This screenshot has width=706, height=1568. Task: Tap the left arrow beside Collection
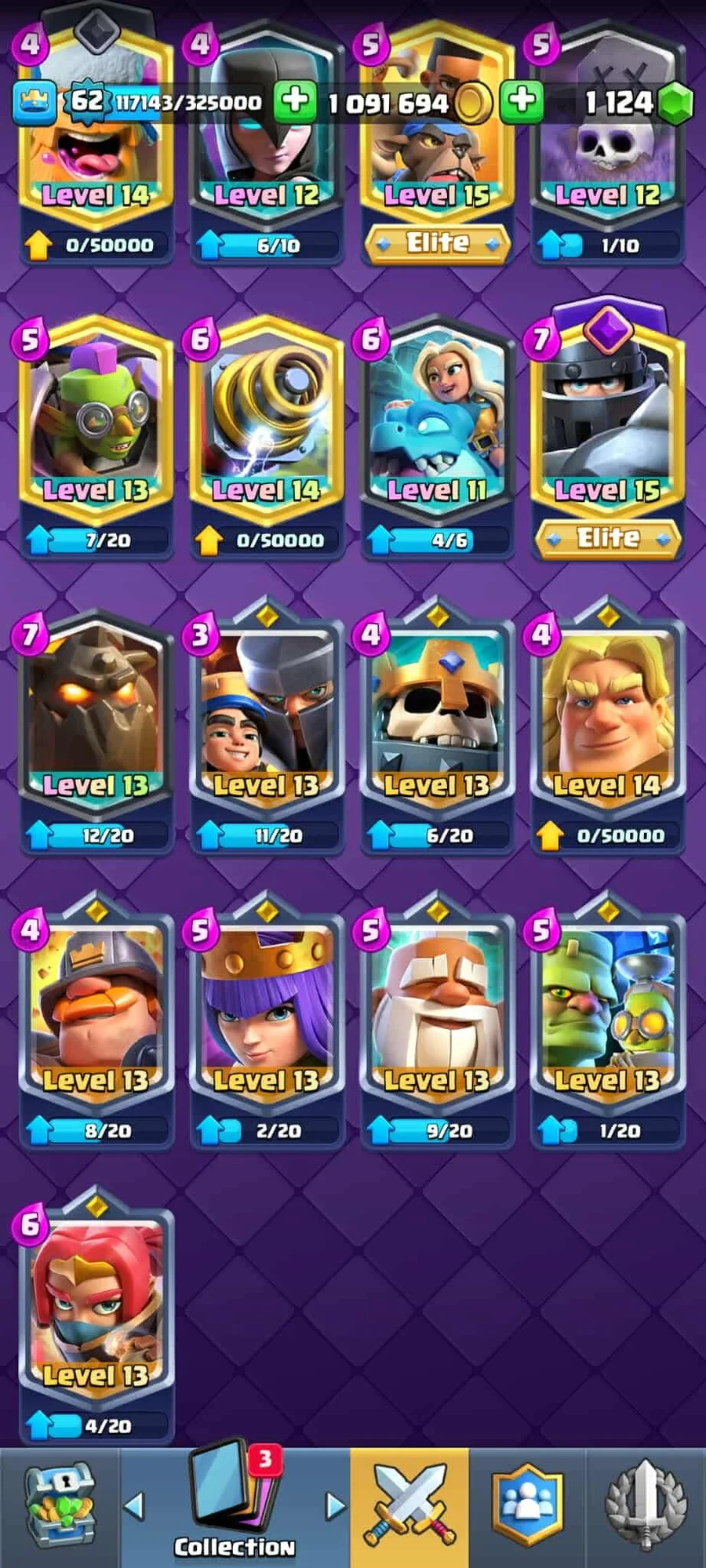(x=135, y=1505)
